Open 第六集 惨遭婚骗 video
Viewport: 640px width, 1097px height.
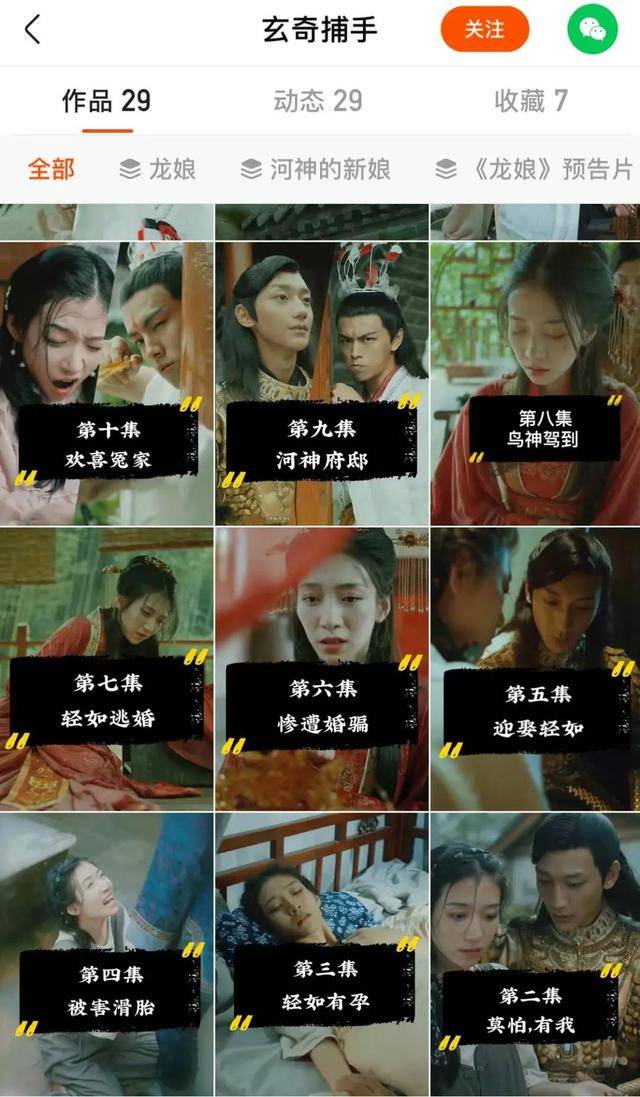click(320, 668)
